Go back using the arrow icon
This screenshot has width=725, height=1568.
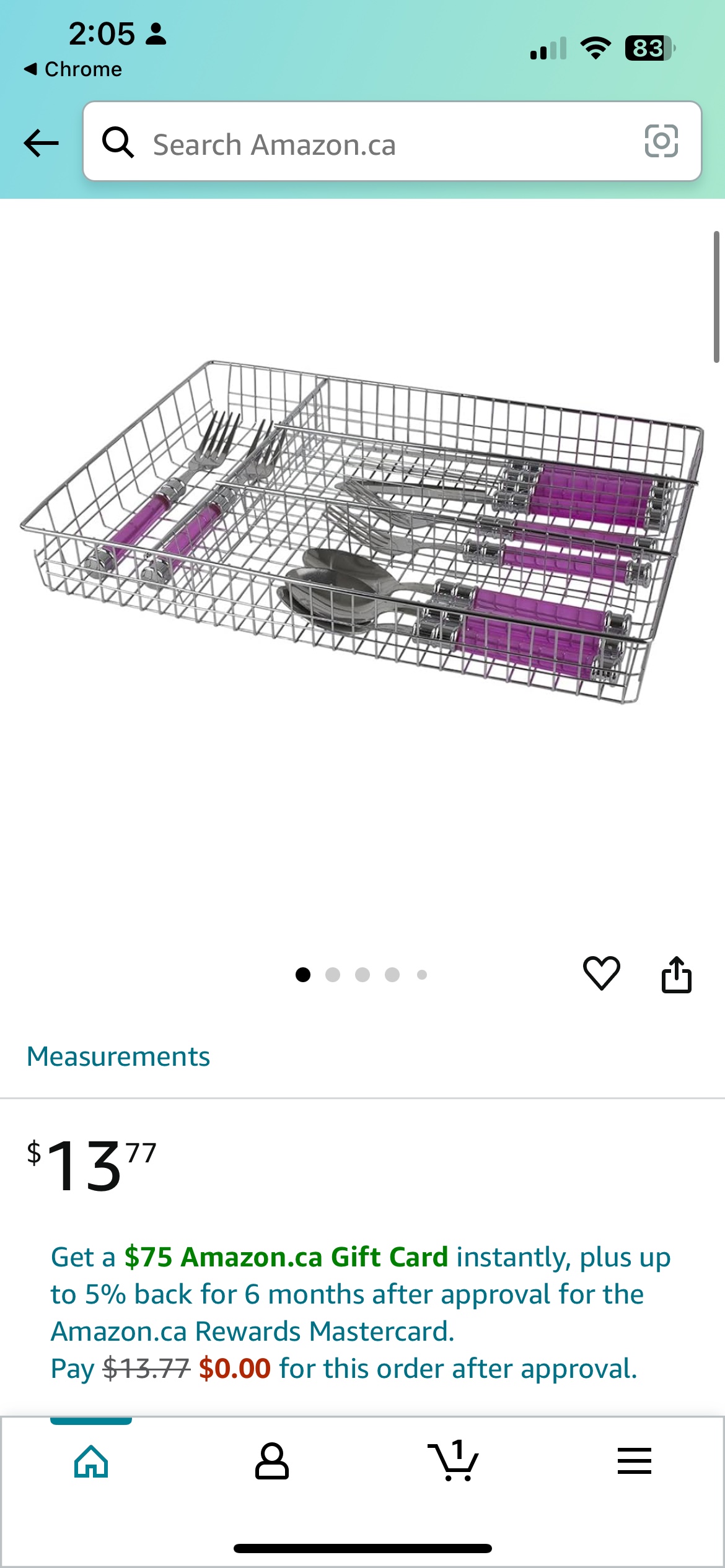click(x=42, y=143)
